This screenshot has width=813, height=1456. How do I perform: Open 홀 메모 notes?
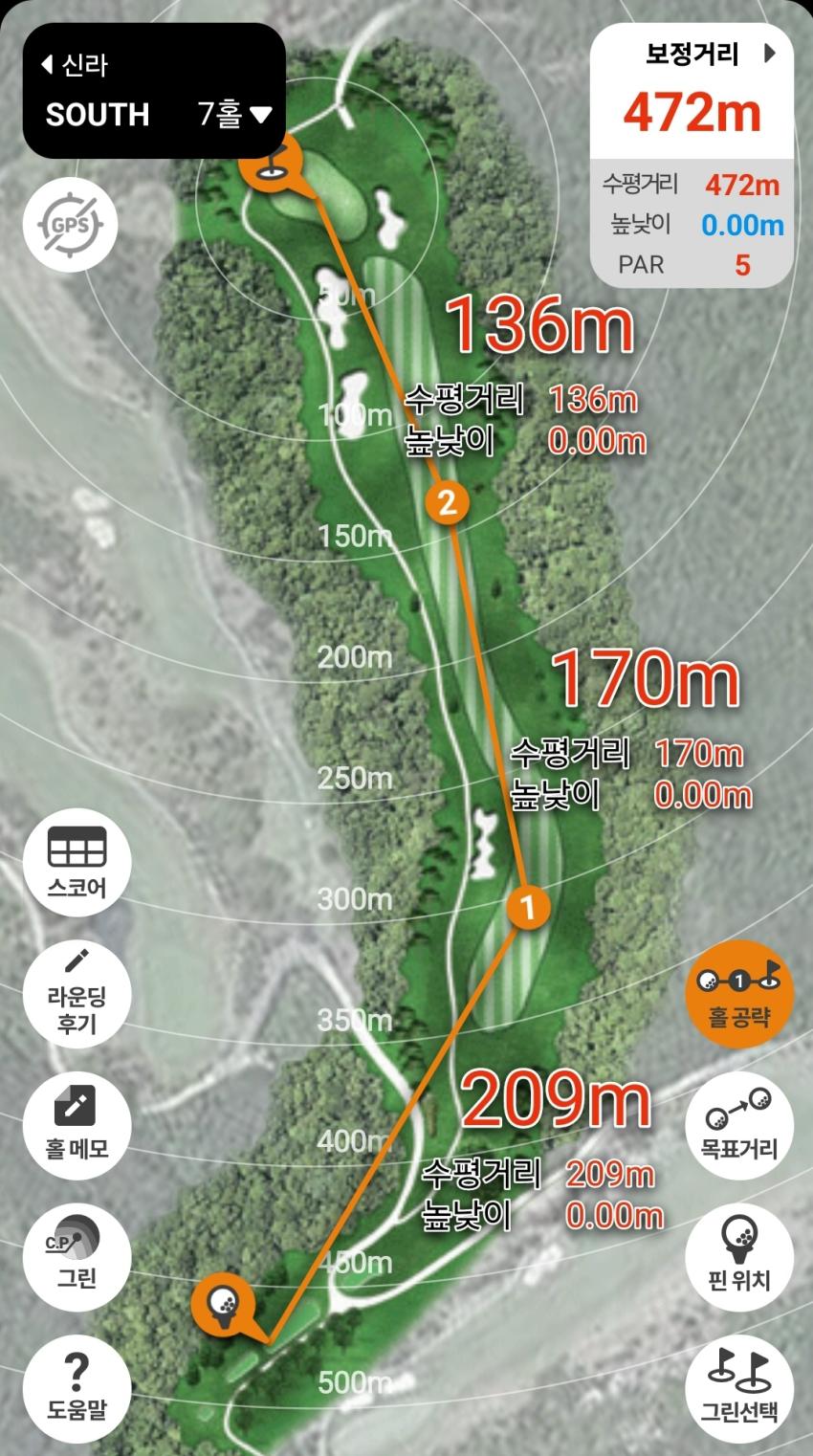point(77,1123)
